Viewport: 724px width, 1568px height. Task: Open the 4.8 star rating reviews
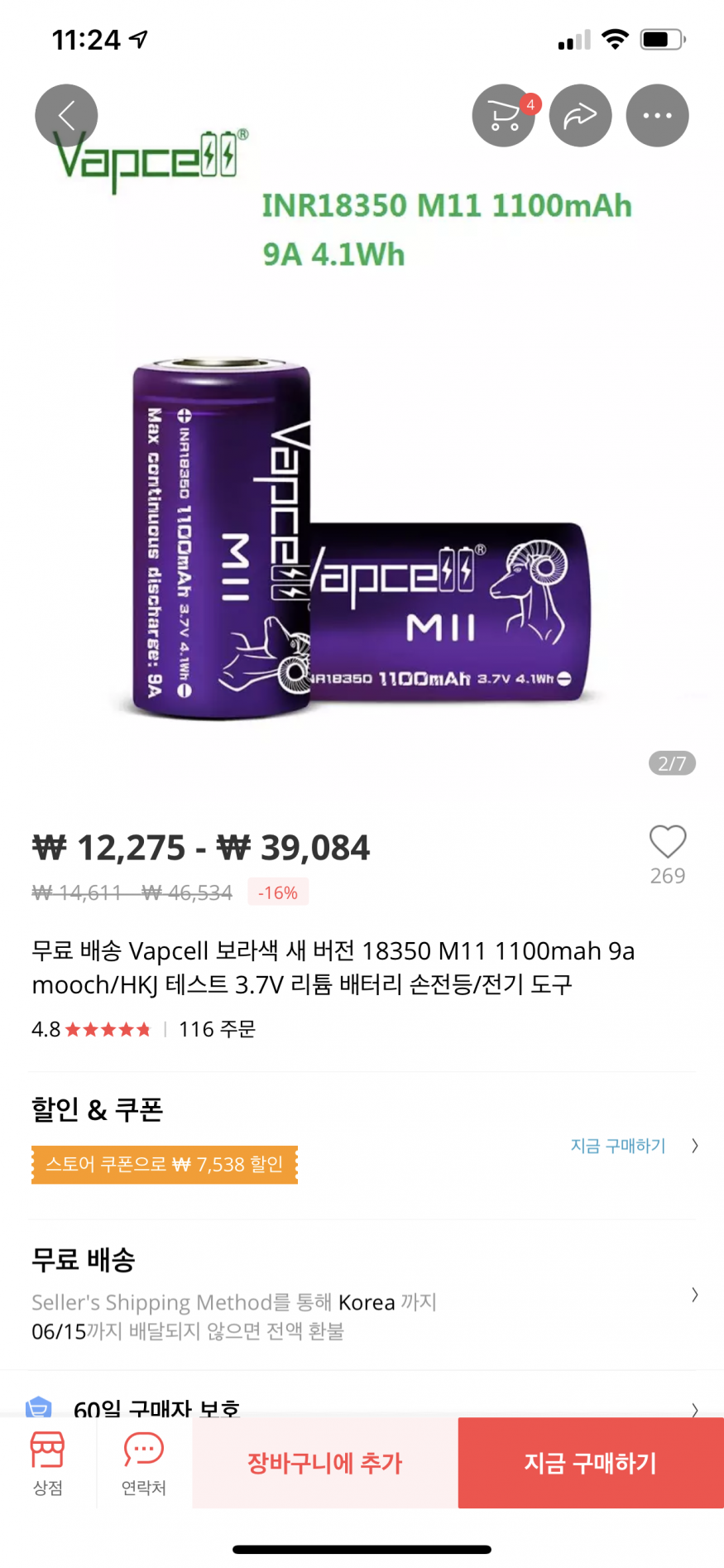coord(91,1029)
